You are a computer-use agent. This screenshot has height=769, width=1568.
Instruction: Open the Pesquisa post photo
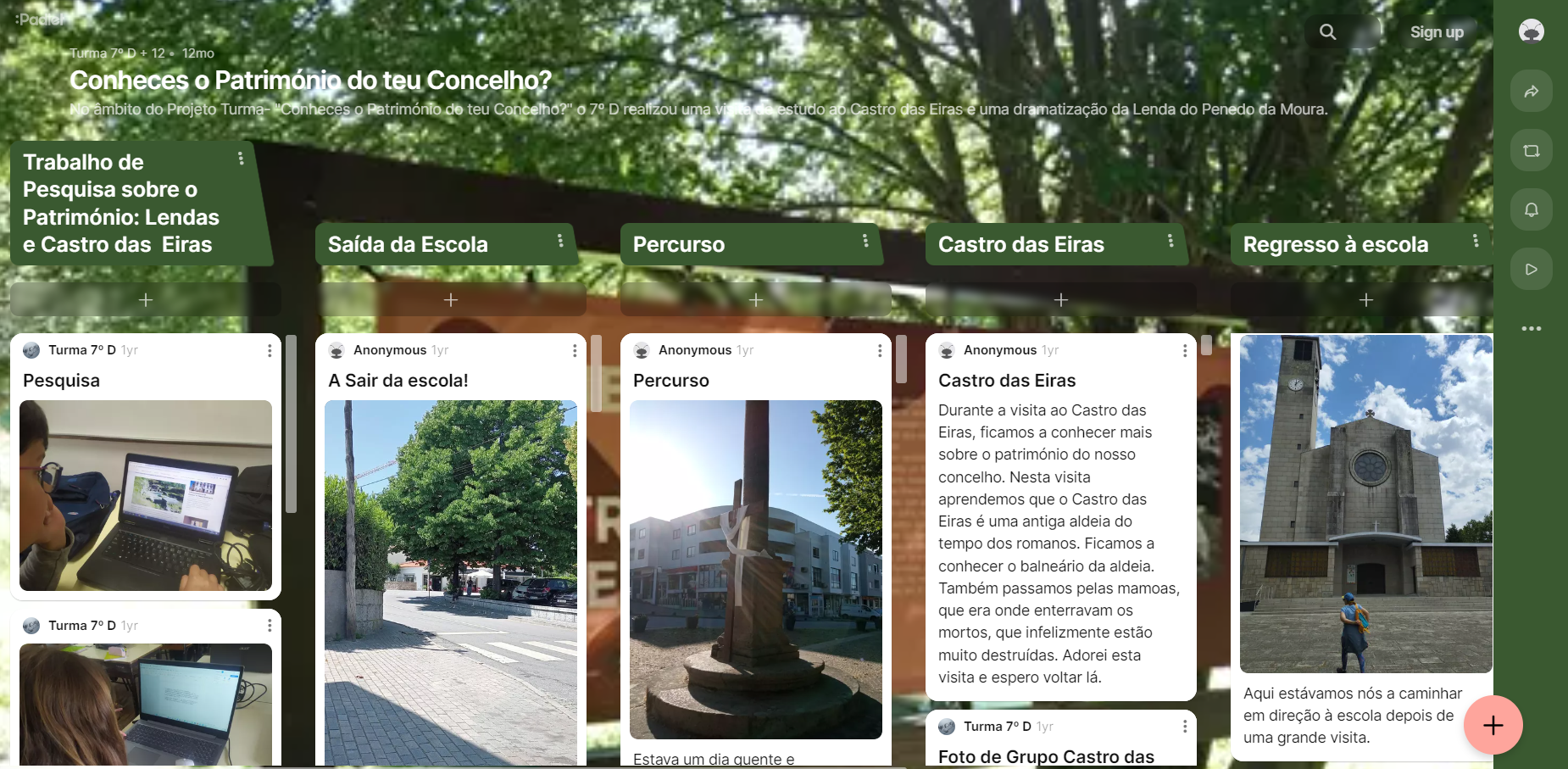[x=146, y=495]
